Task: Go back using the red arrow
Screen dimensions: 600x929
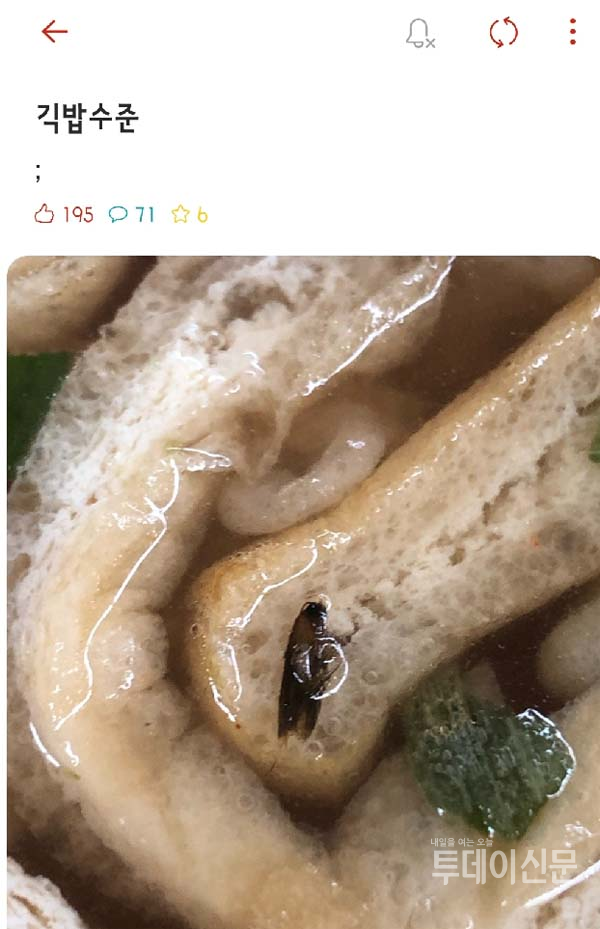Action: [x=54, y=32]
